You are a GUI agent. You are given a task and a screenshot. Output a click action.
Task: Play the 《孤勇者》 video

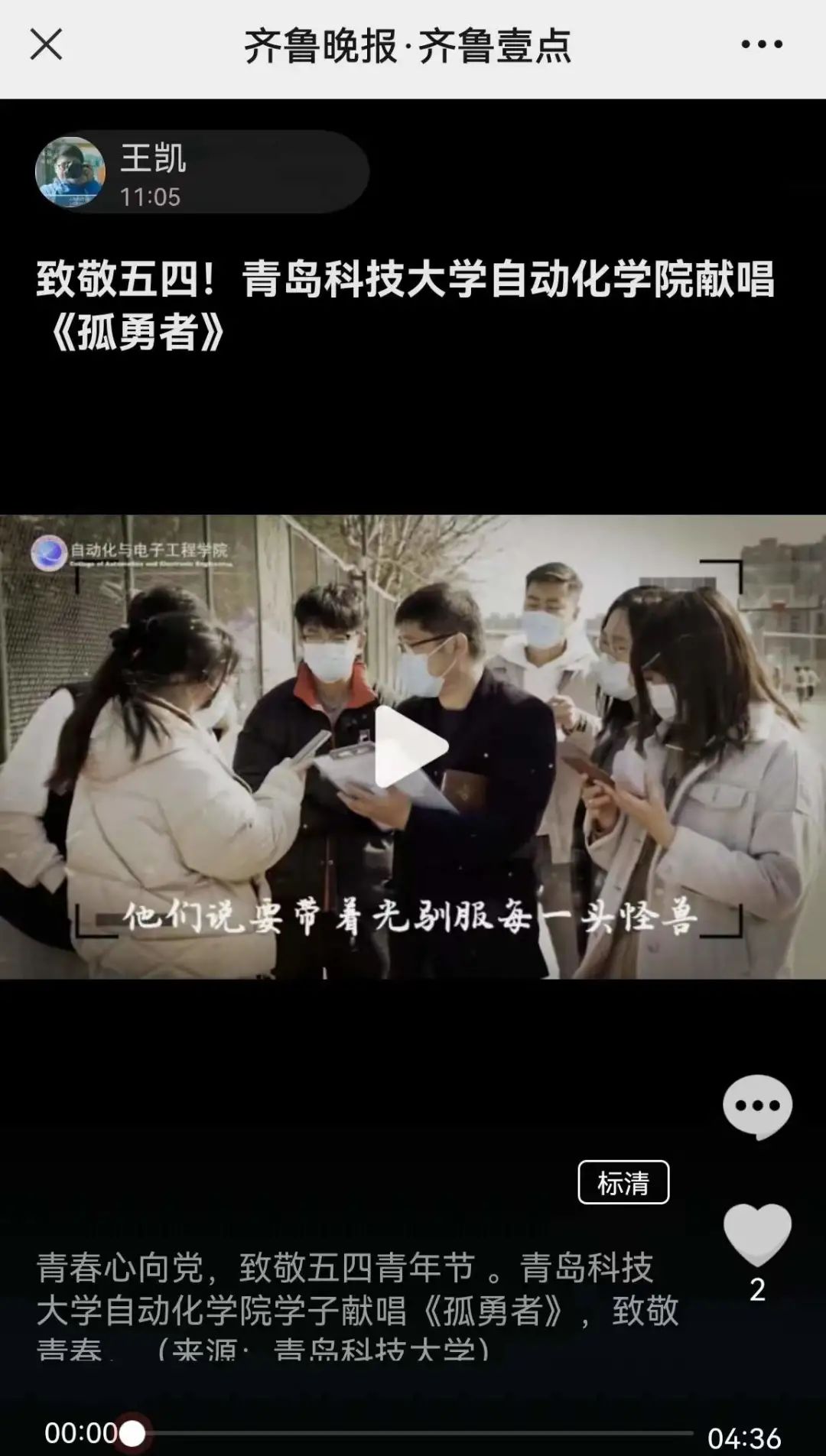[410, 747]
